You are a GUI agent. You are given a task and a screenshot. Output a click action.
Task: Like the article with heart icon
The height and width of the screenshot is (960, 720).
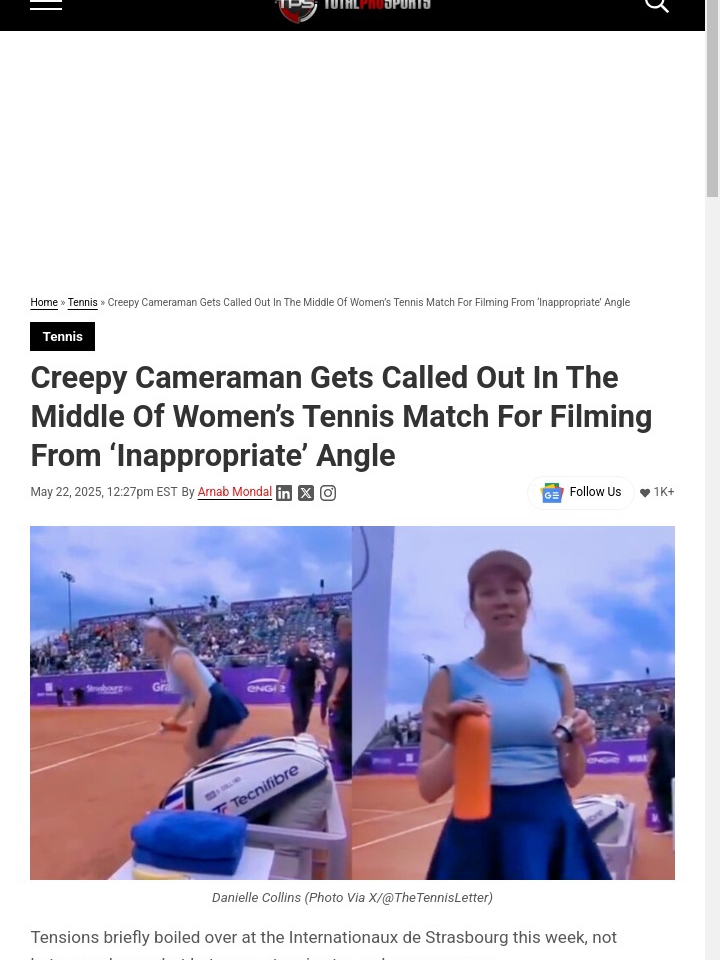point(645,493)
